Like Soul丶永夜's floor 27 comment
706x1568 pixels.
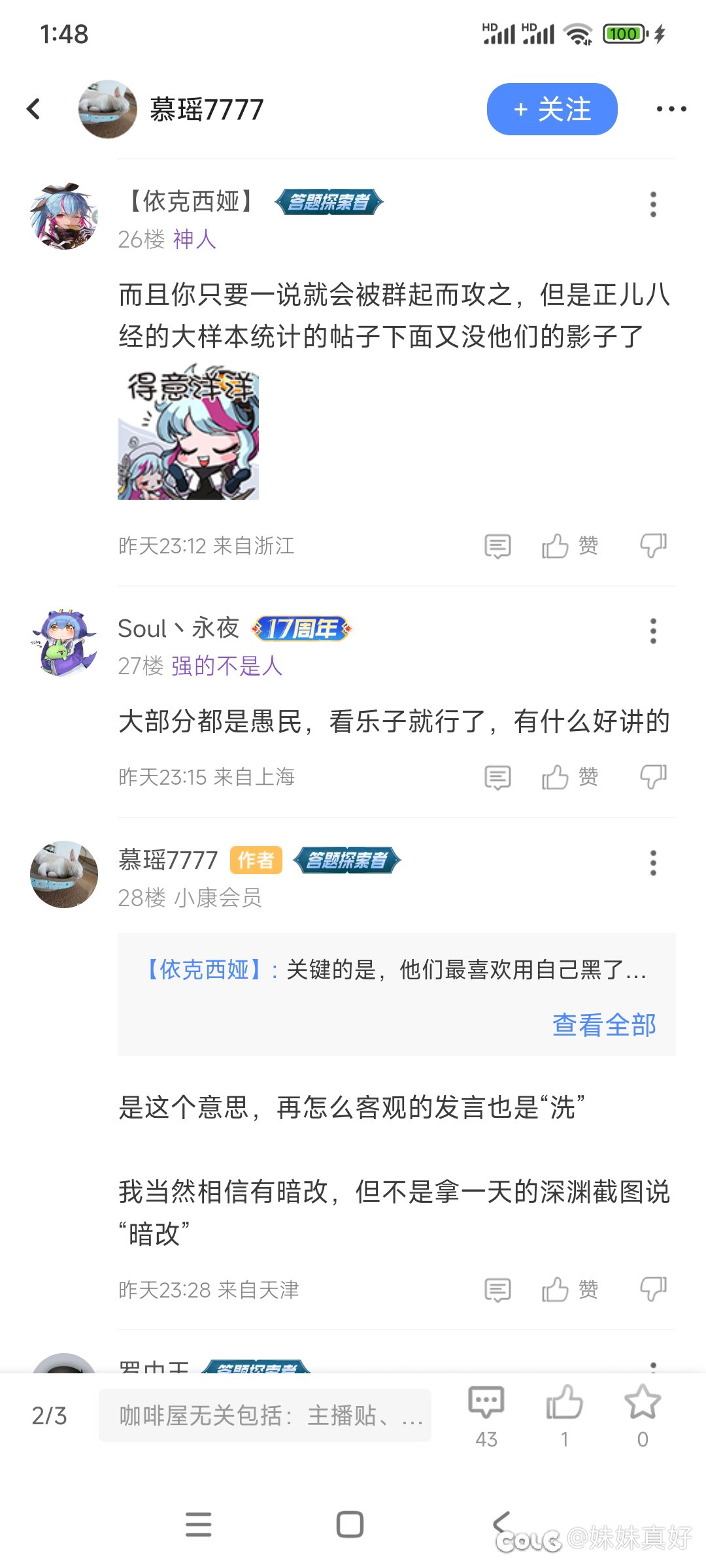pyautogui.click(x=569, y=777)
